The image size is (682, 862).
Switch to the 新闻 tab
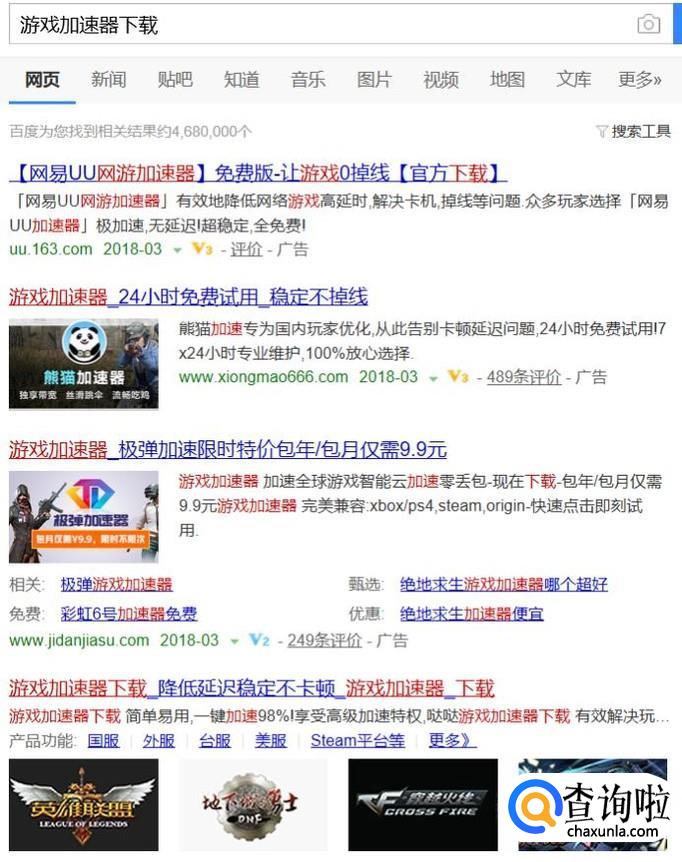[108, 80]
